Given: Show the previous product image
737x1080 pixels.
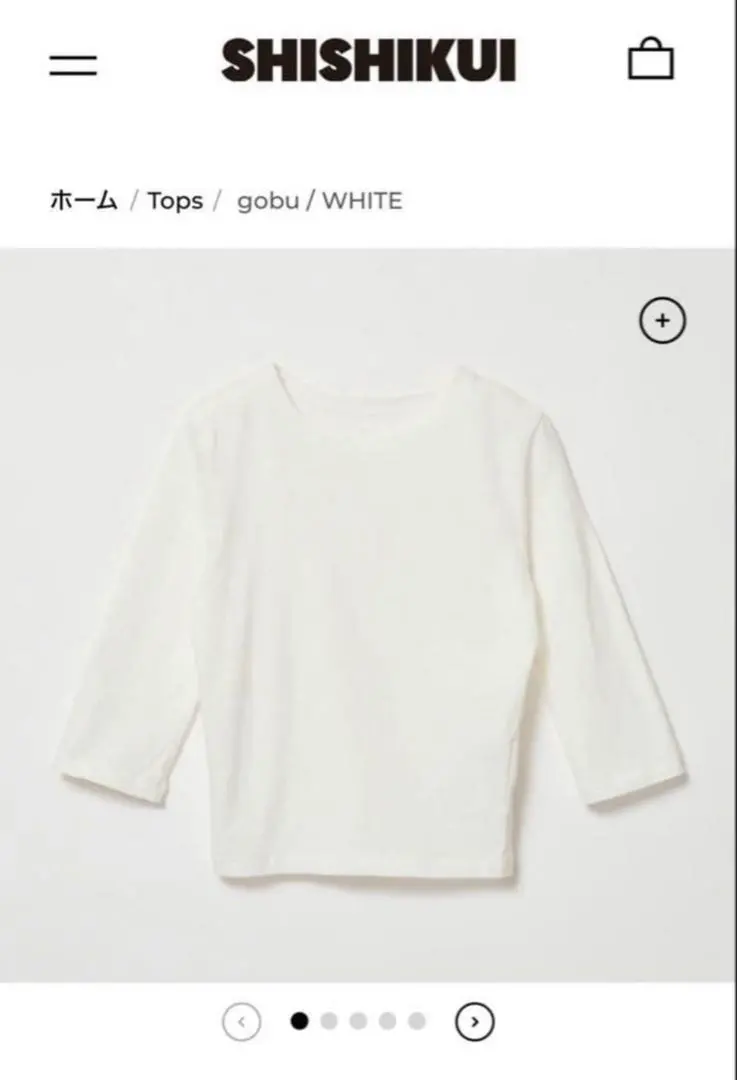Looking at the screenshot, I should point(241,1021).
